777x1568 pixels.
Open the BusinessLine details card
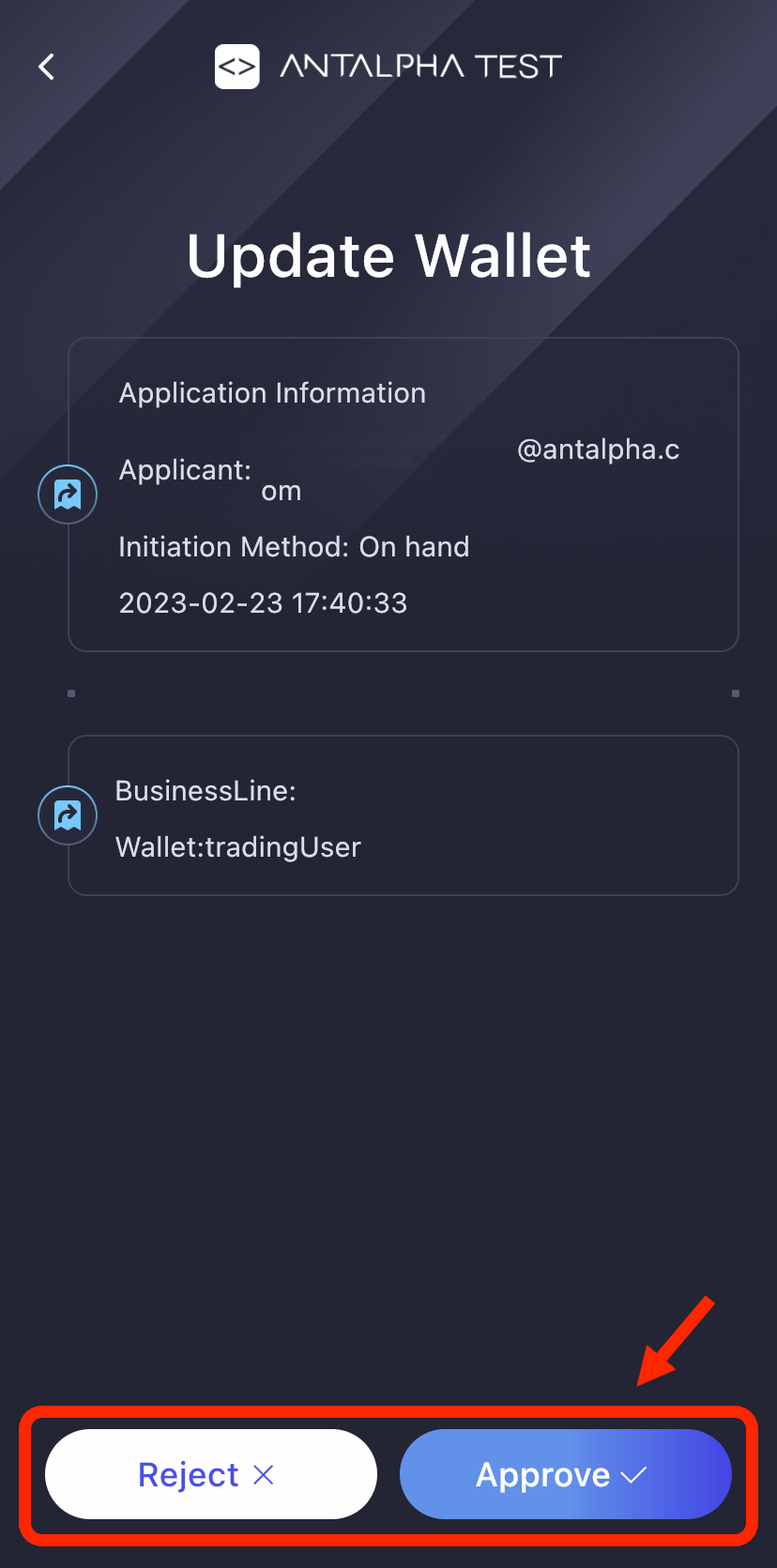point(403,814)
